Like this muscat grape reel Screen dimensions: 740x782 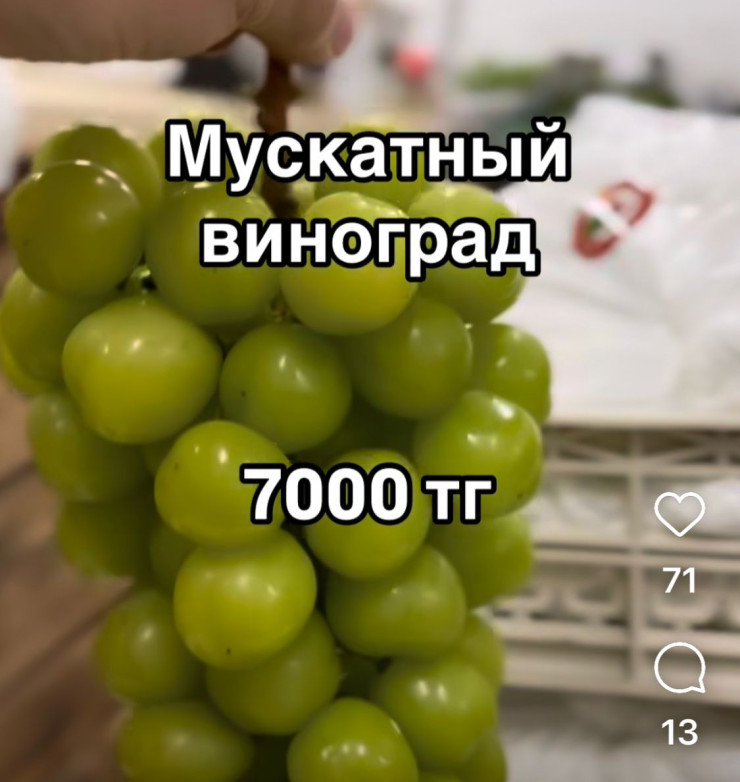point(679,515)
